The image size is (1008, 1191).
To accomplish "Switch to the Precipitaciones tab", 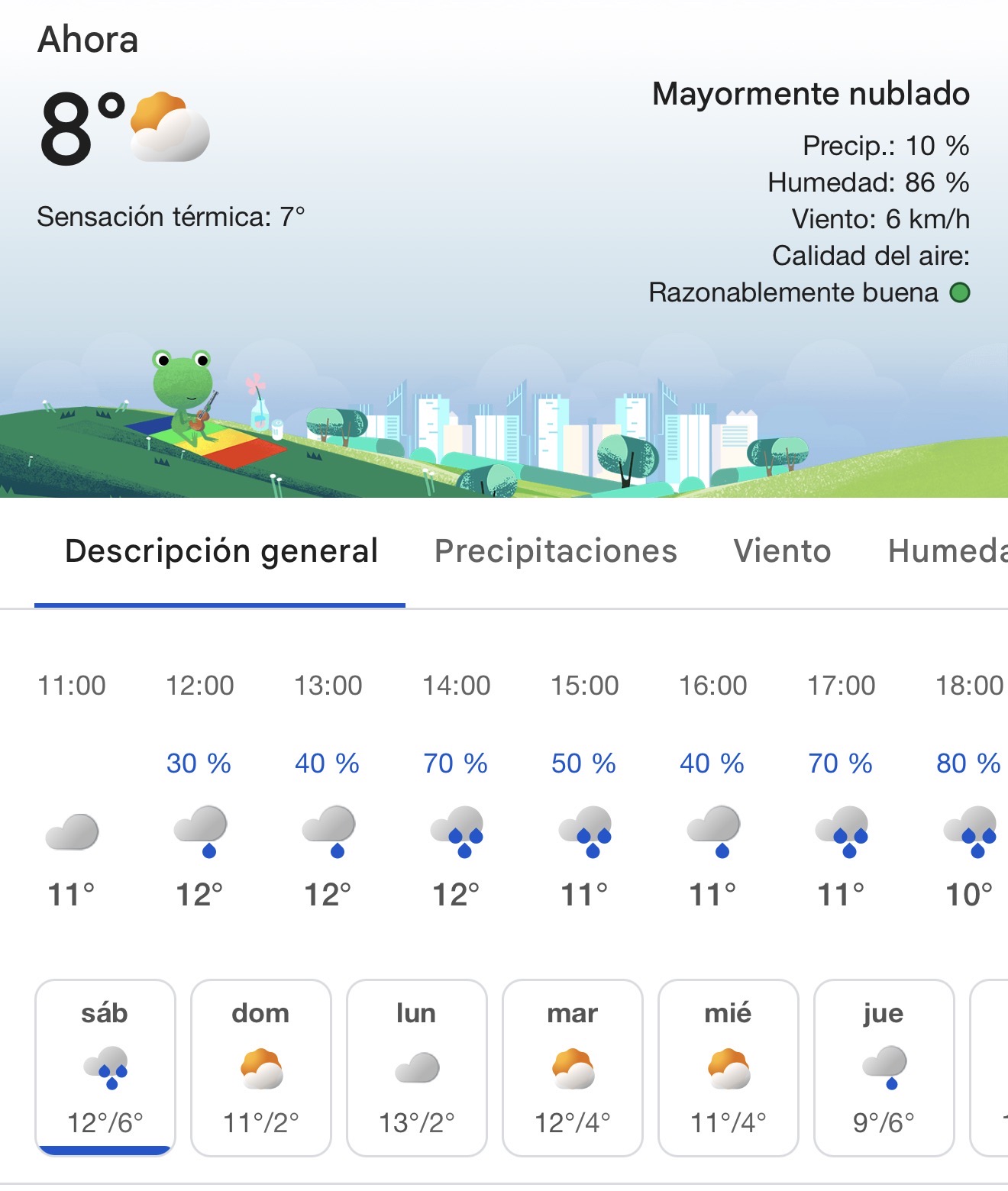I will pos(556,551).
